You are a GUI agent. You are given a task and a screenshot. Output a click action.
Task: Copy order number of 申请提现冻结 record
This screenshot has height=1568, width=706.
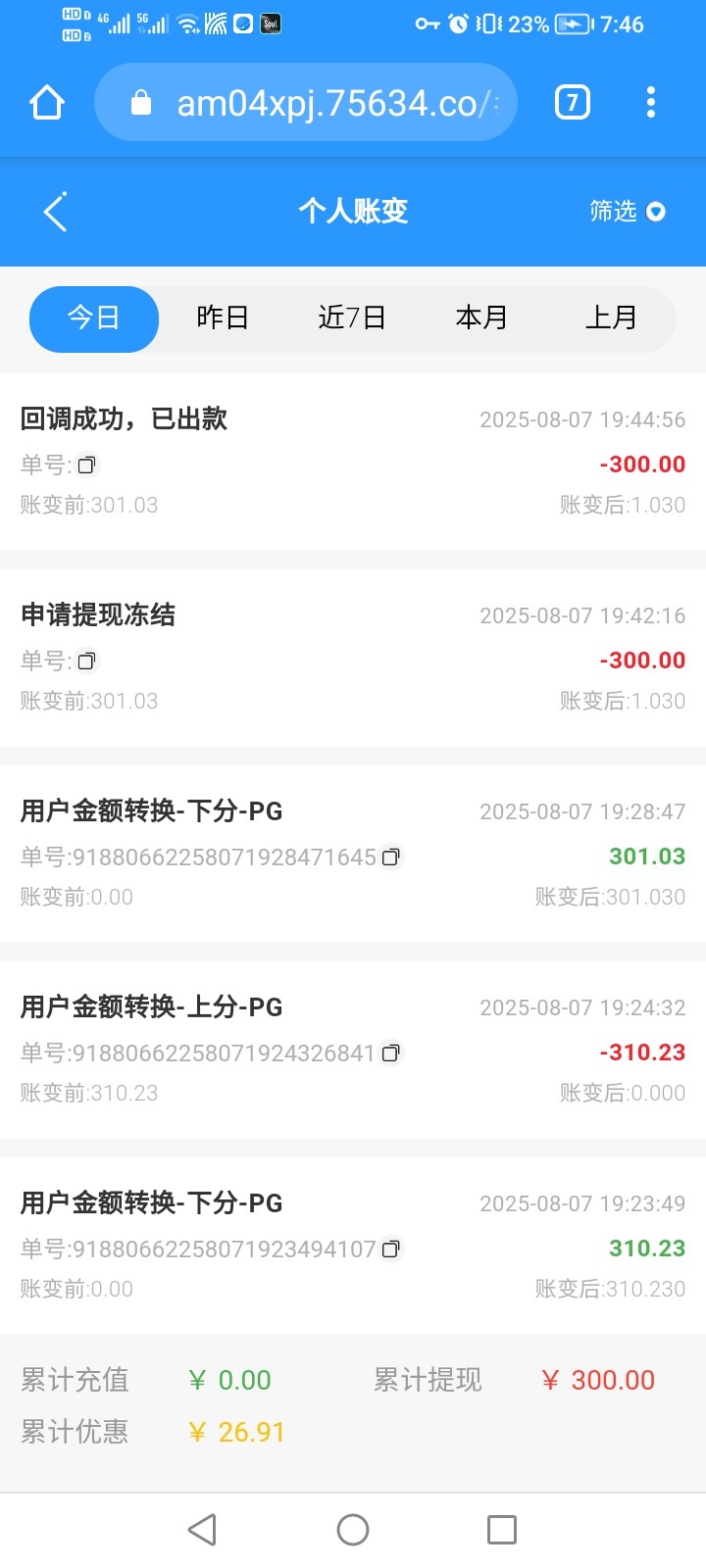coord(86,661)
